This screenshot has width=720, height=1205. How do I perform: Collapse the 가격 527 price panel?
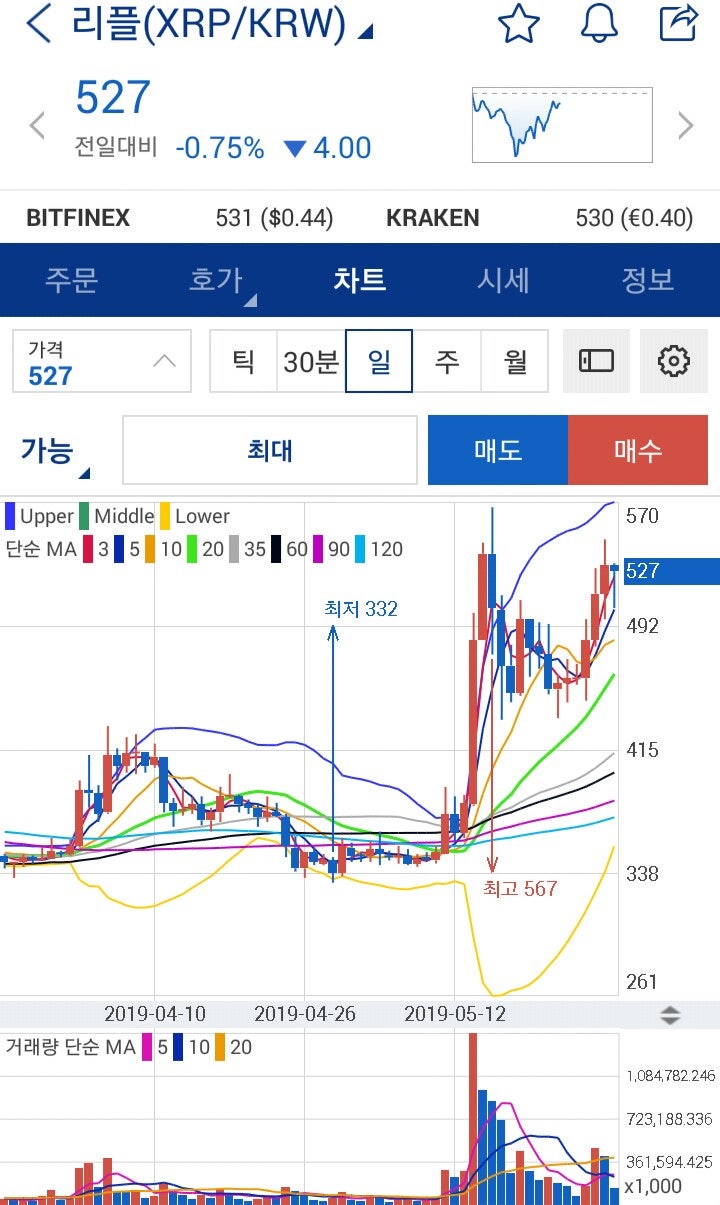(x=166, y=361)
